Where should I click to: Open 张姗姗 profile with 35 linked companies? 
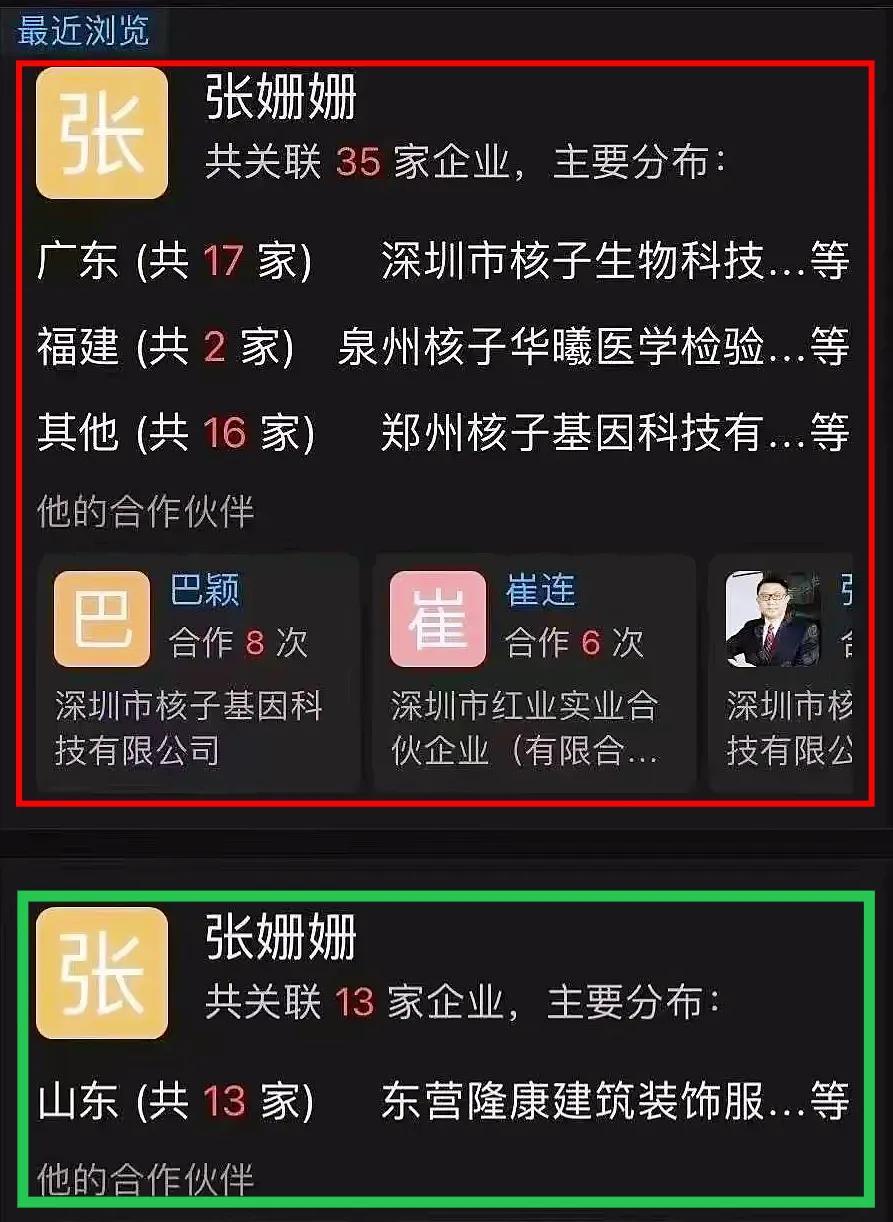[x=281, y=101]
